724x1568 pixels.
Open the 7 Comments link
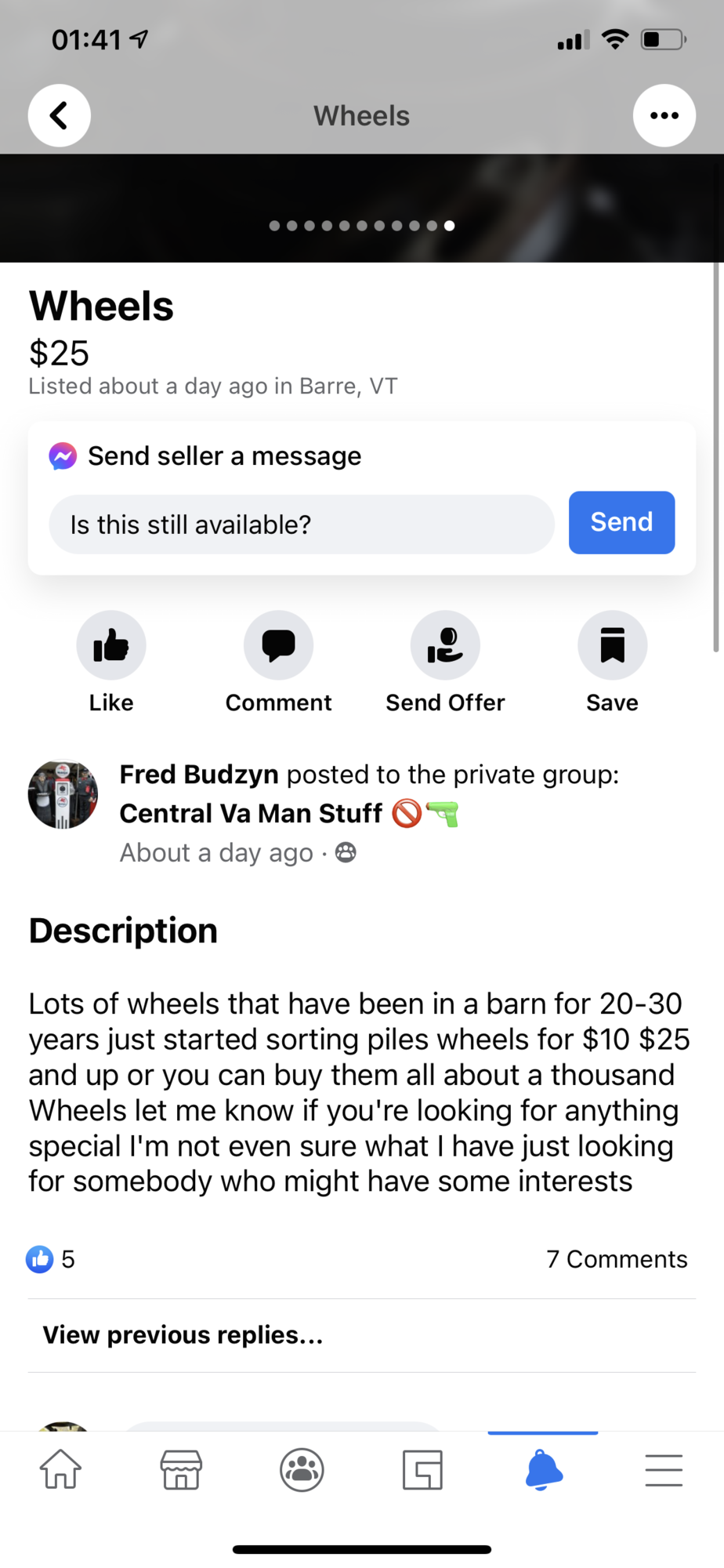pyautogui.click(x=617, y=1259)
